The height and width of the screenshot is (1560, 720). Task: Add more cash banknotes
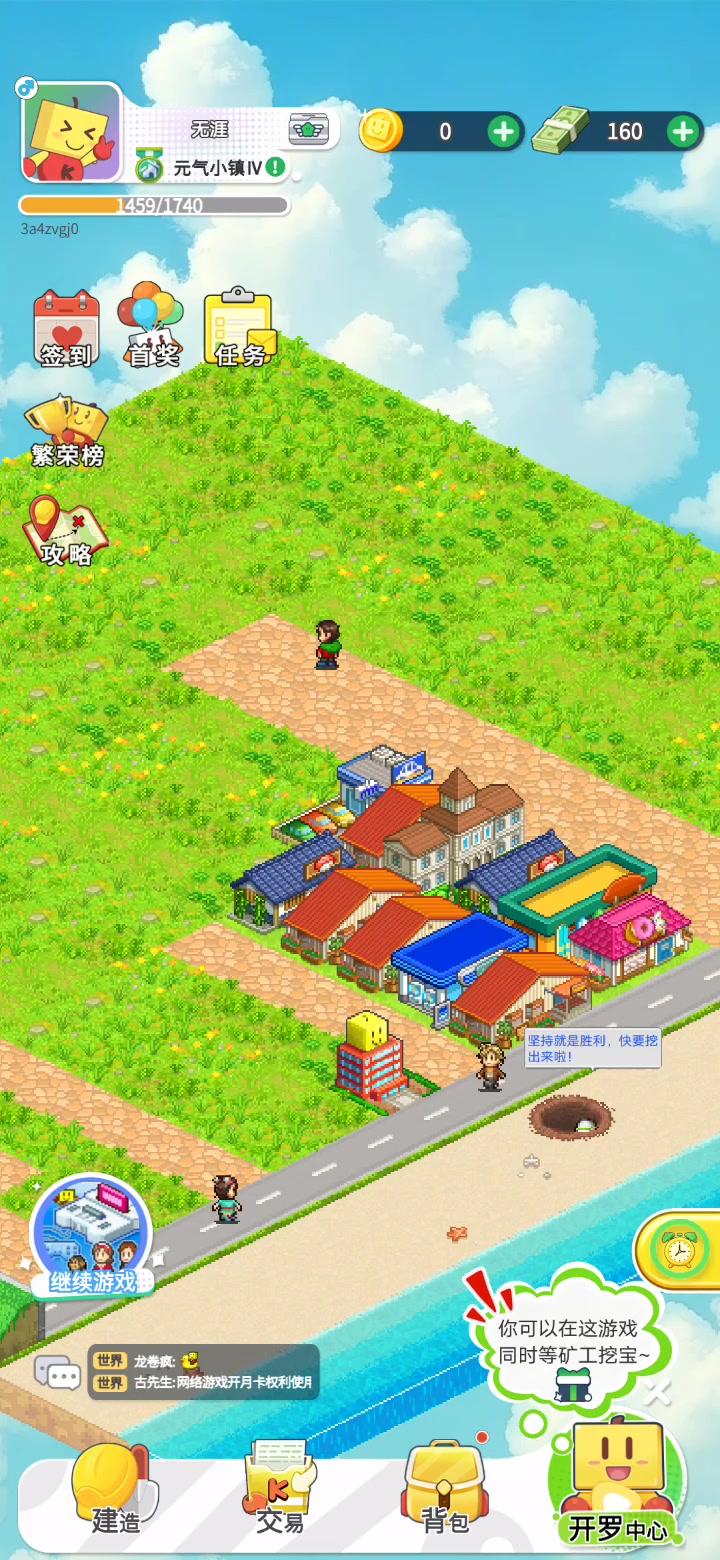[684, 131]
